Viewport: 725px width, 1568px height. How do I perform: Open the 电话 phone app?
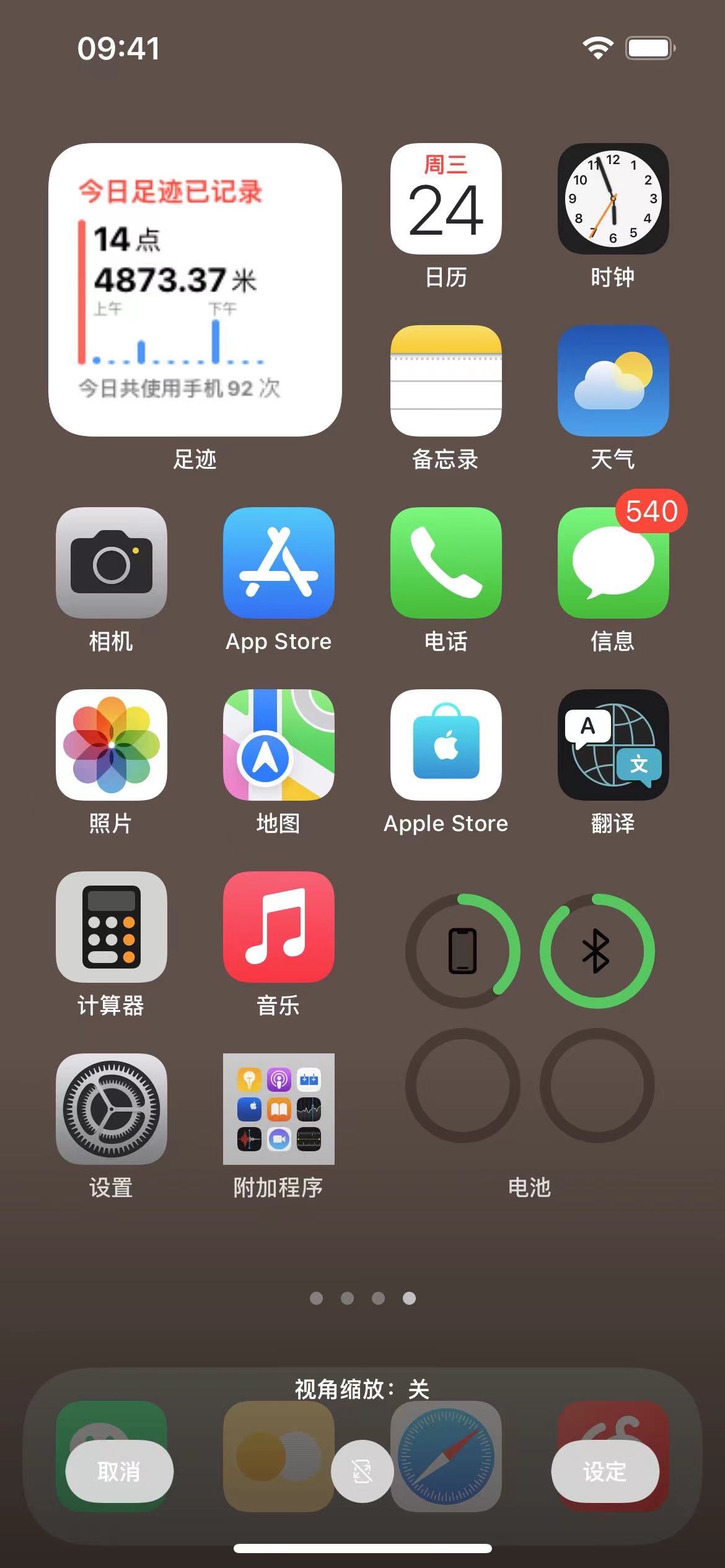446,562
